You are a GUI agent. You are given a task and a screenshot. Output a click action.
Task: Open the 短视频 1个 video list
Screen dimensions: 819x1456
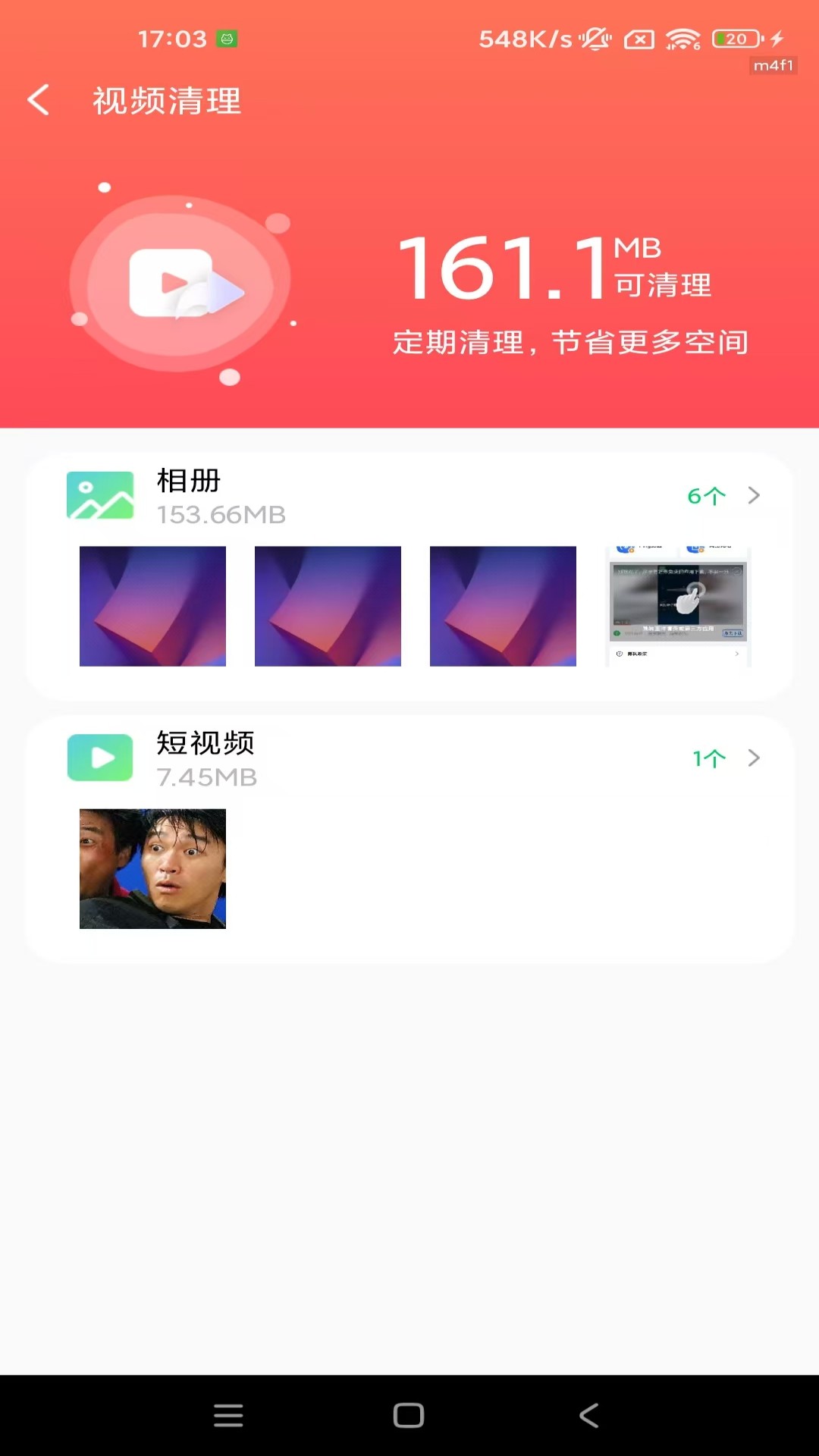[x=724, y=758]
